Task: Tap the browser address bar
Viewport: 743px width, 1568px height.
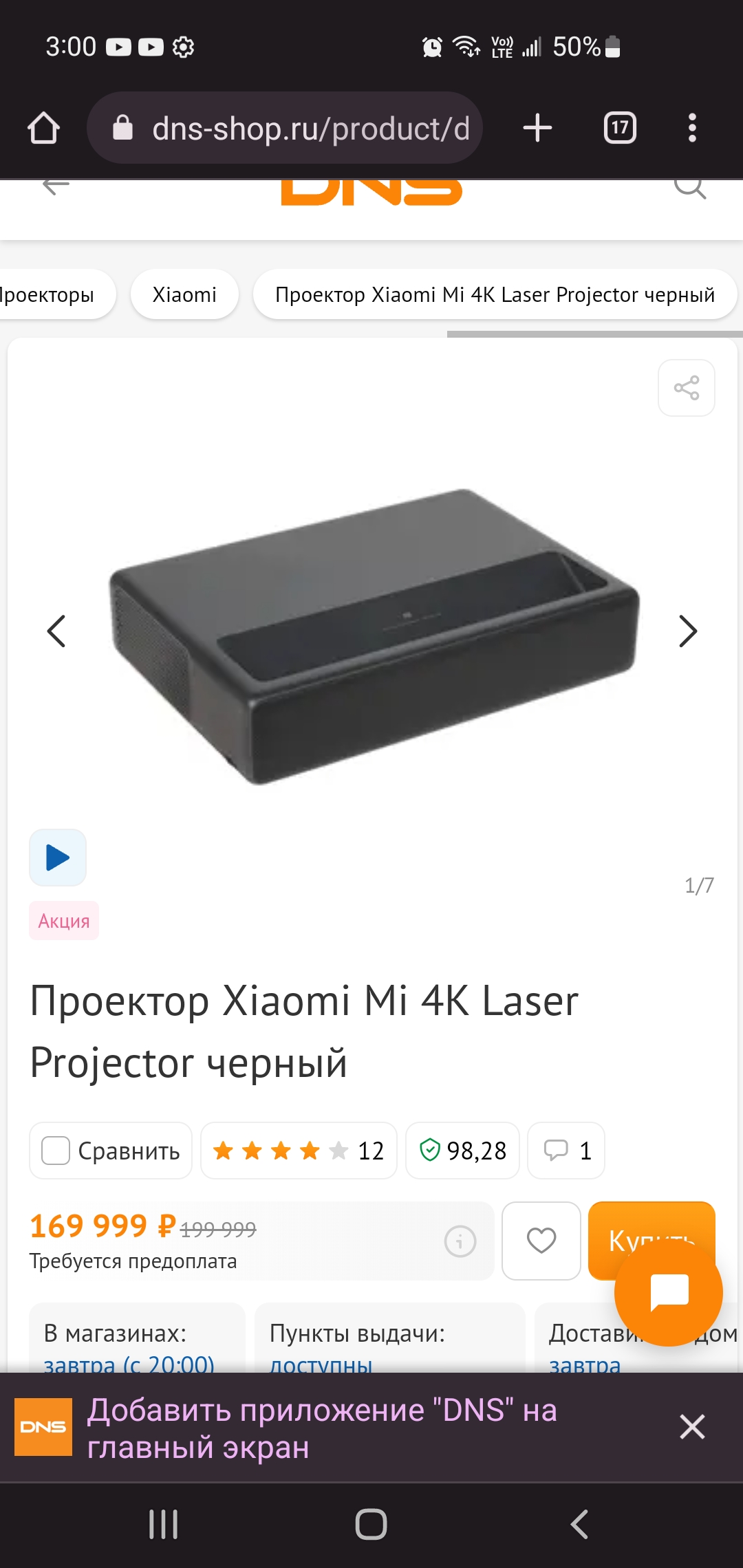Action: click(x=285, y=128)
